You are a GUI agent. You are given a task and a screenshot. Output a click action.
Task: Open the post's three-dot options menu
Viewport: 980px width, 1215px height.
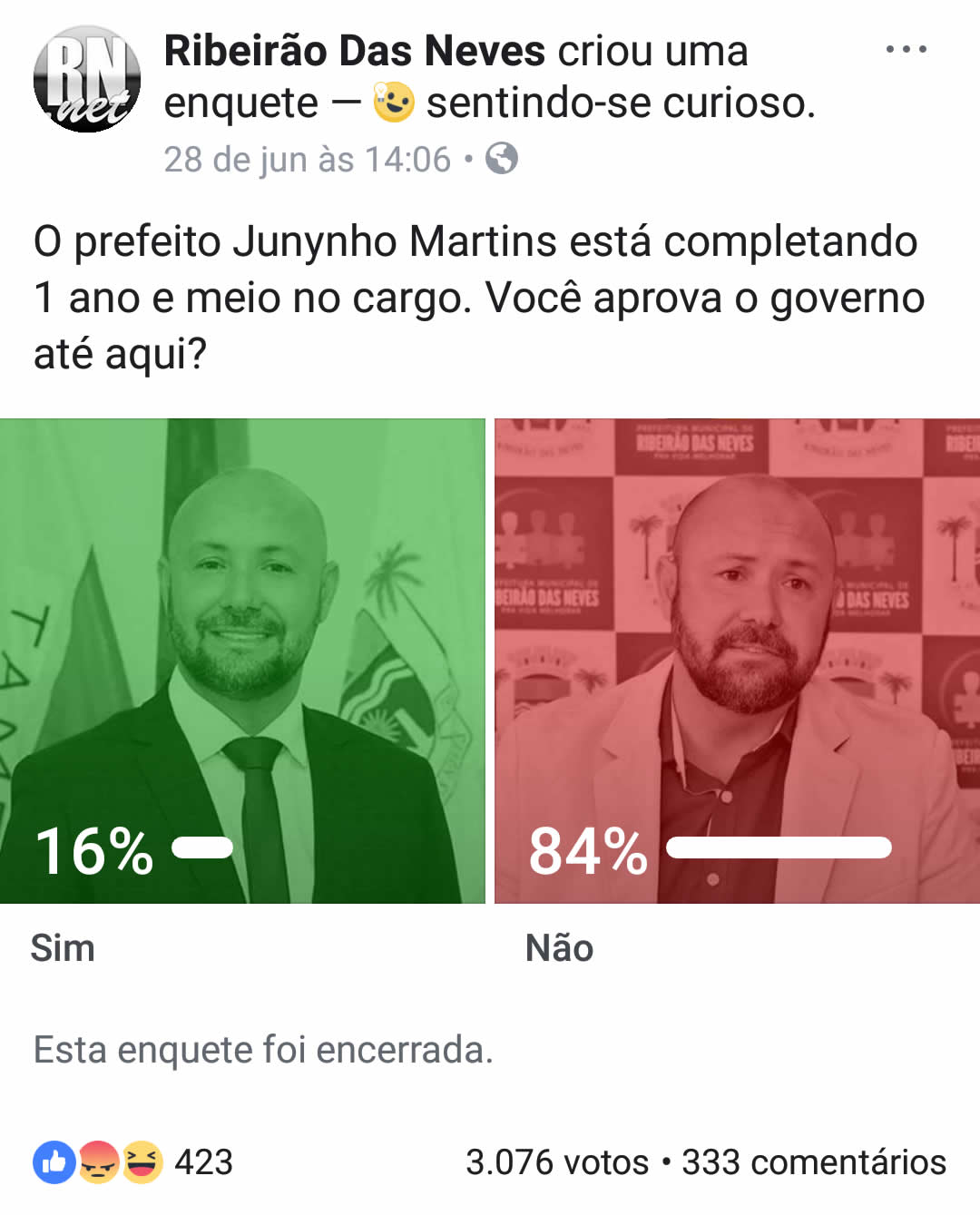tap(906, 50)
